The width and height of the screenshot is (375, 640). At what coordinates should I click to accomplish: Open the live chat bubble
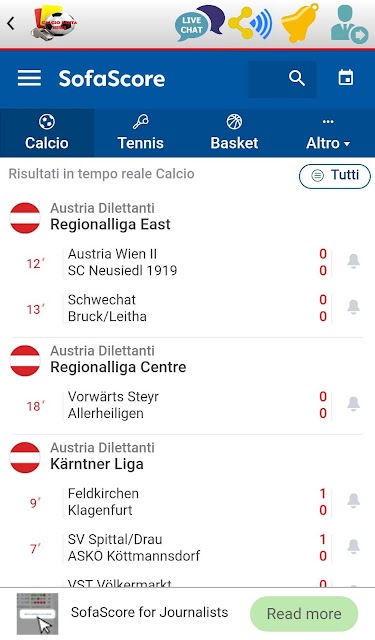click(x=200, y=23)
